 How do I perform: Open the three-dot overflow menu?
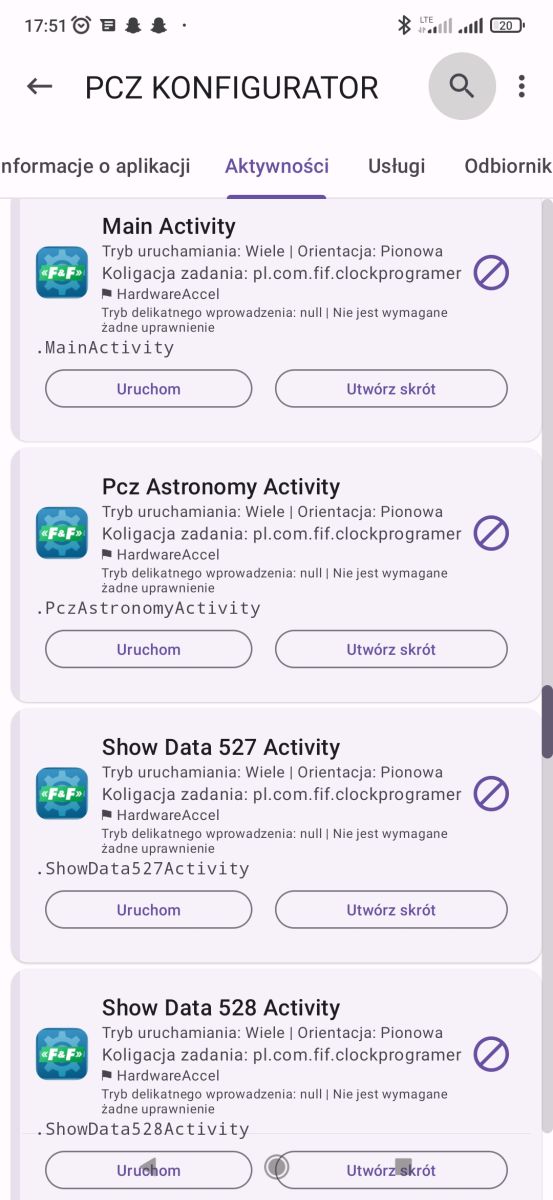(521, 86)
